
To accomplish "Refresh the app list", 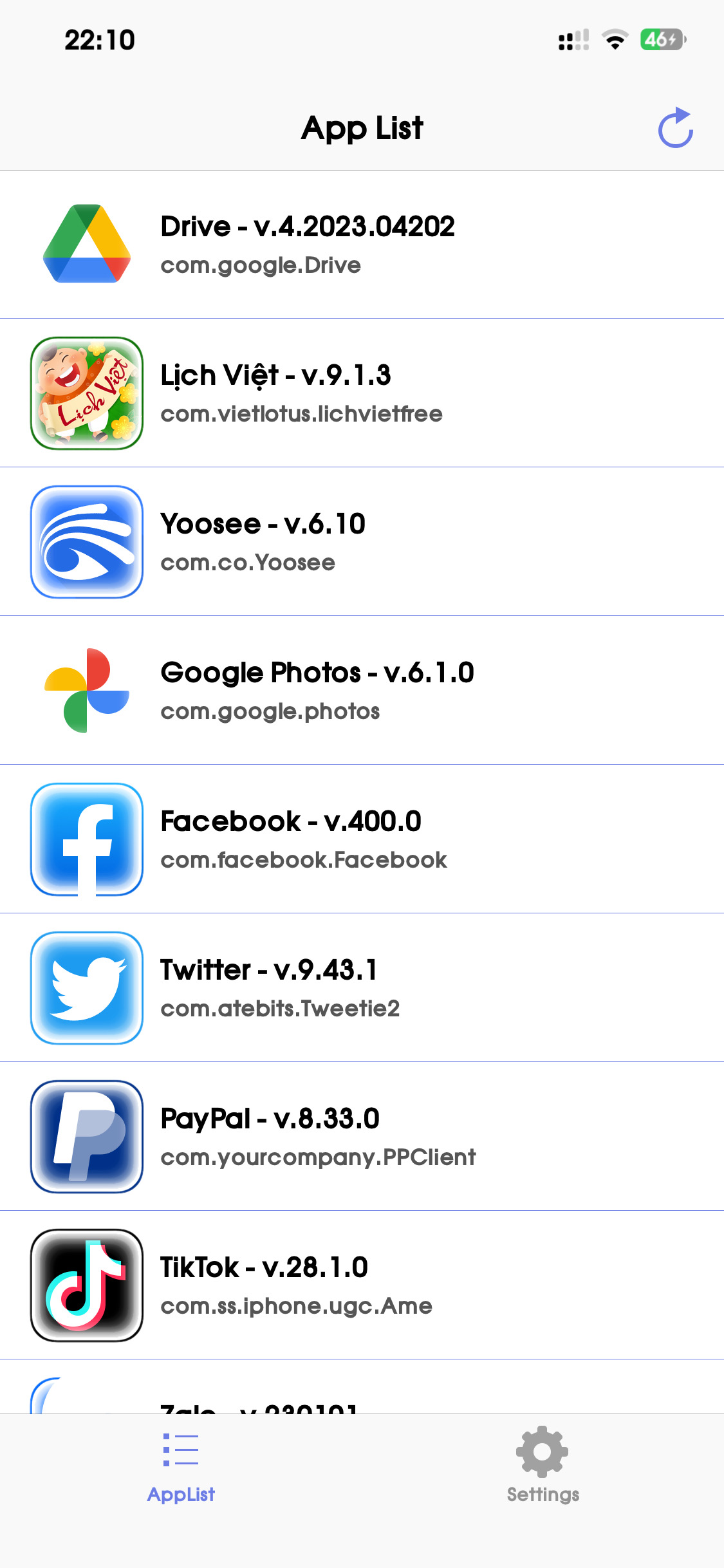I will 675,128.
